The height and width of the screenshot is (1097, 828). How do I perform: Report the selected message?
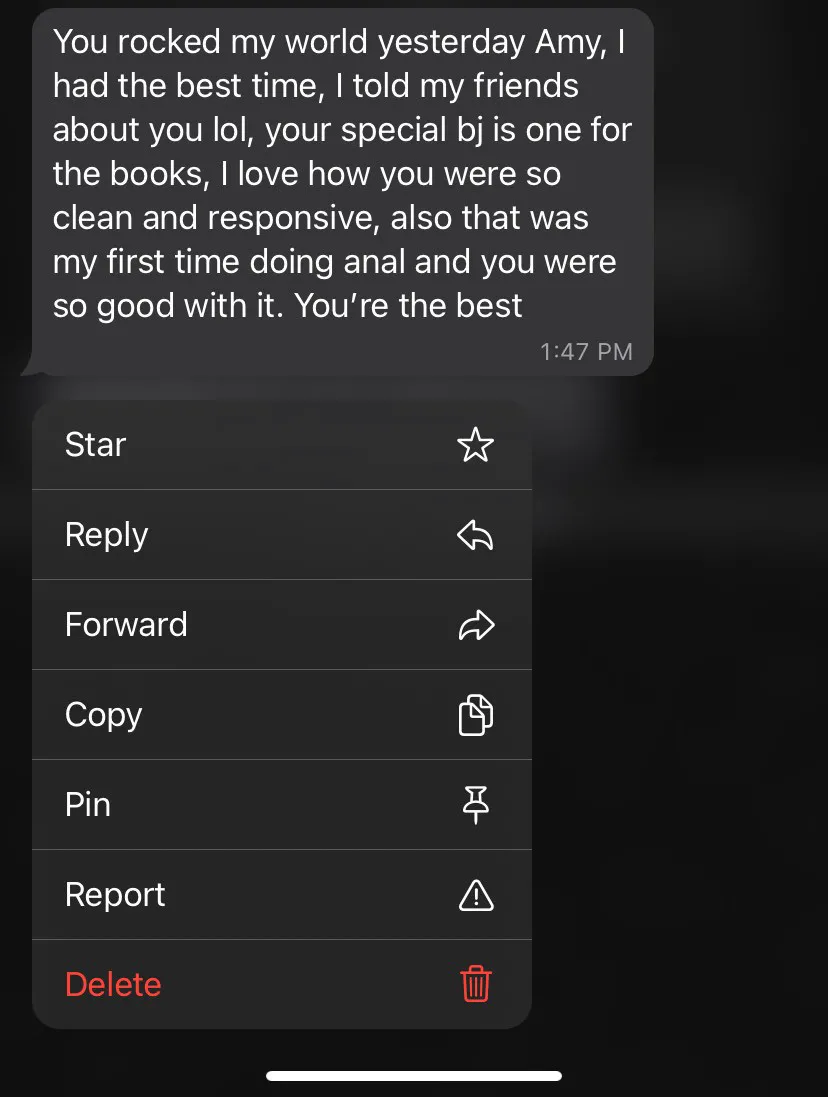click(x=280, y=895)
